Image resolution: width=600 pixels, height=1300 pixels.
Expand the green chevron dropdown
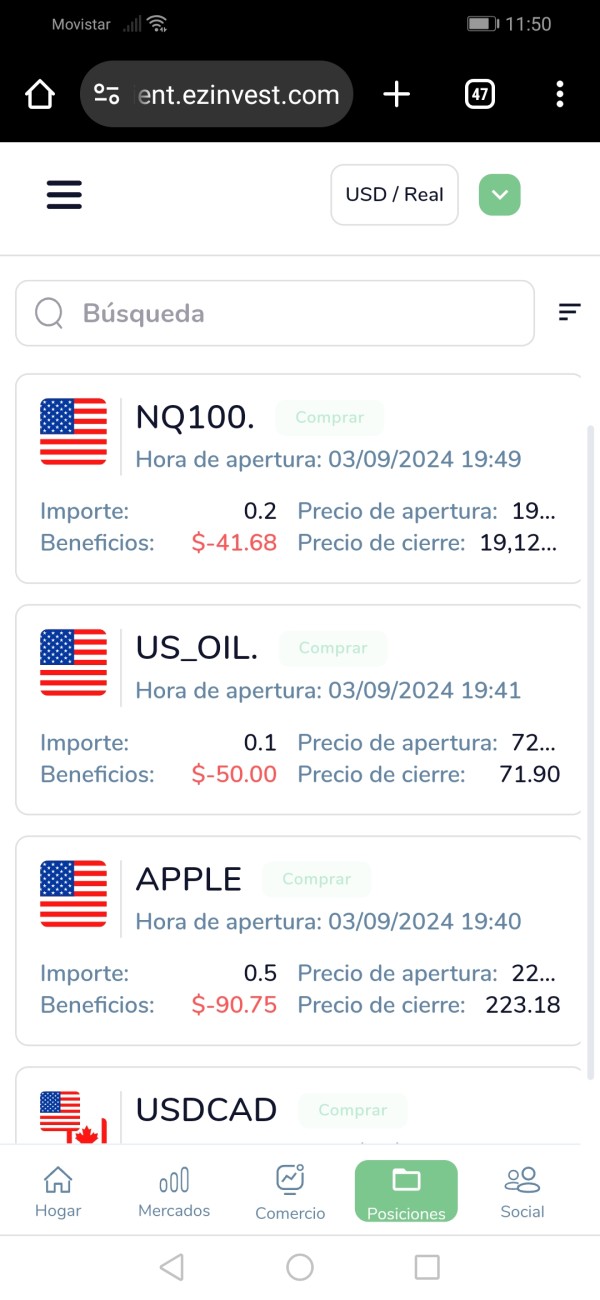tap(500, 194)
